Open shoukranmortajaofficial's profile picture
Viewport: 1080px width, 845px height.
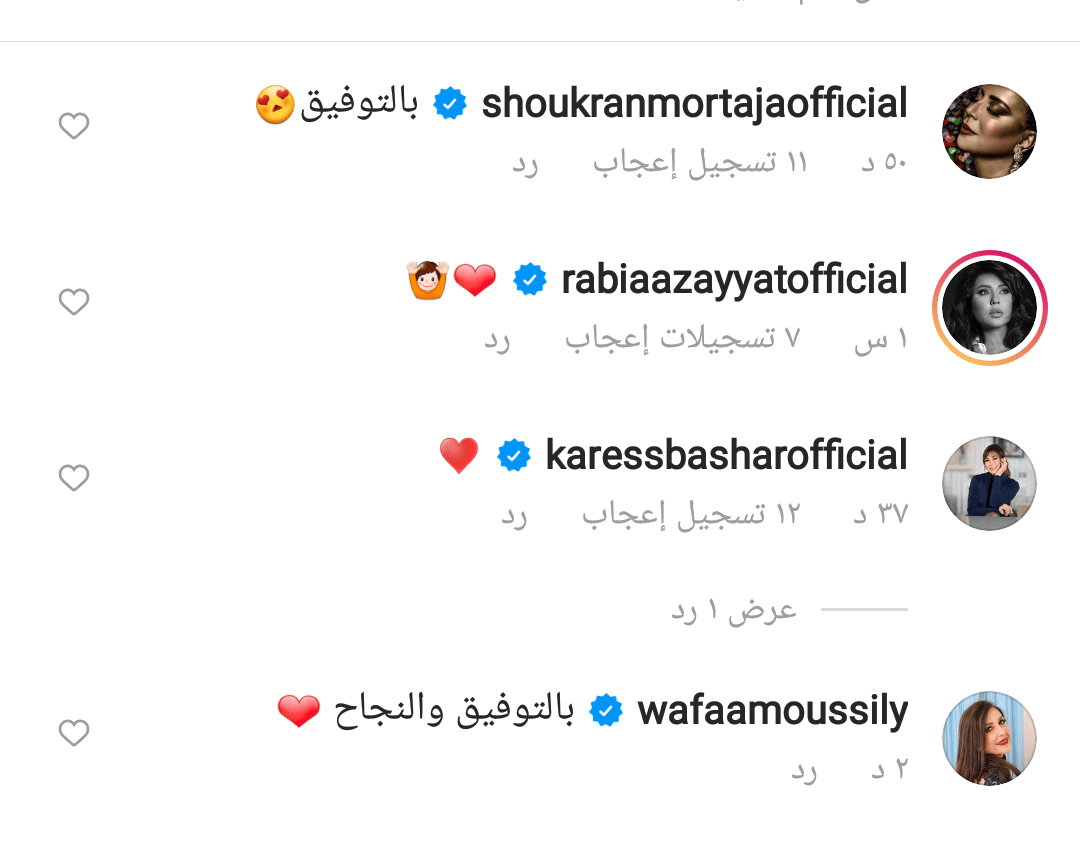click(x=989, y=132)
